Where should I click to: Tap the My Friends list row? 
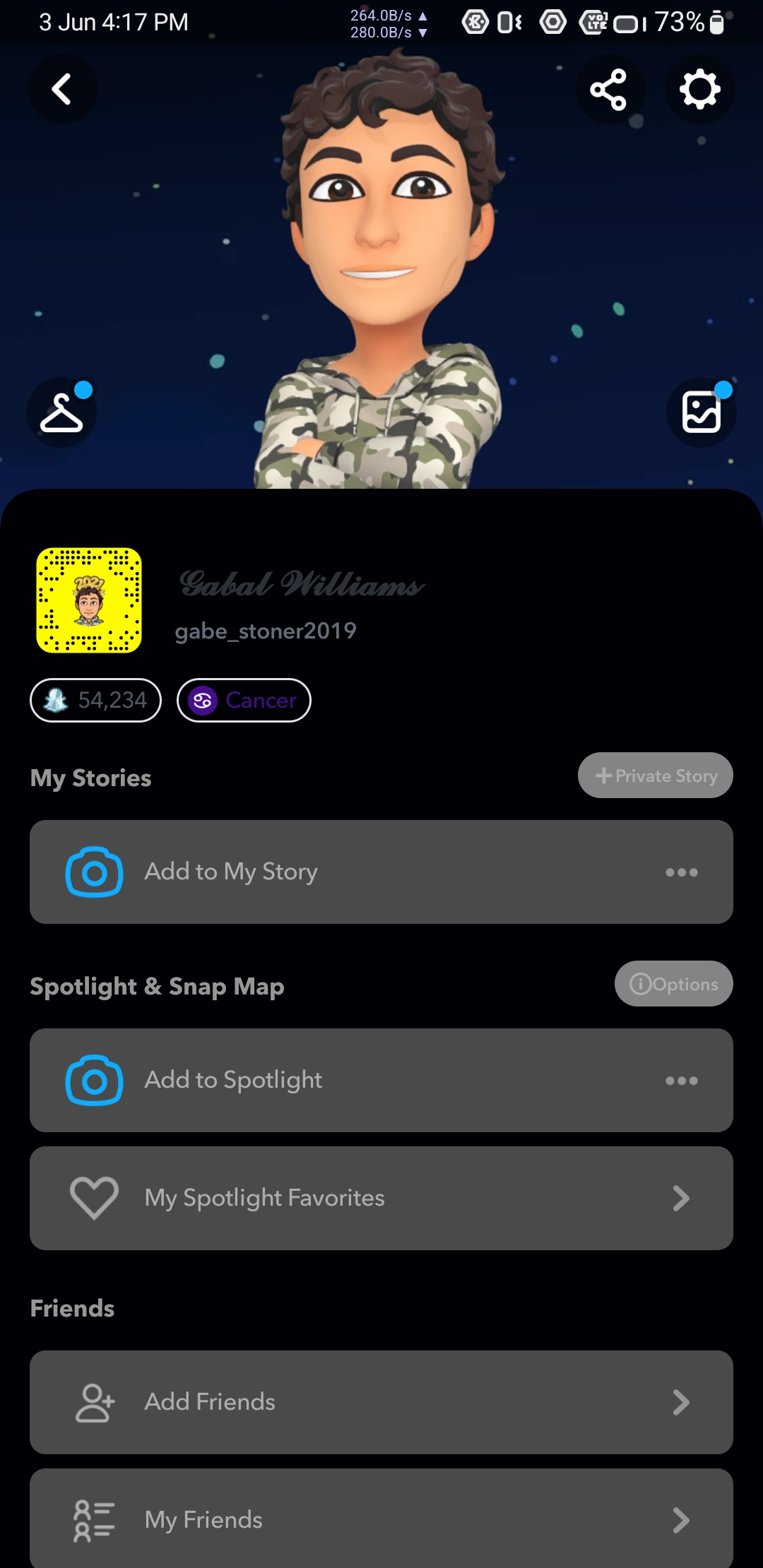(x=381, y=1520)
